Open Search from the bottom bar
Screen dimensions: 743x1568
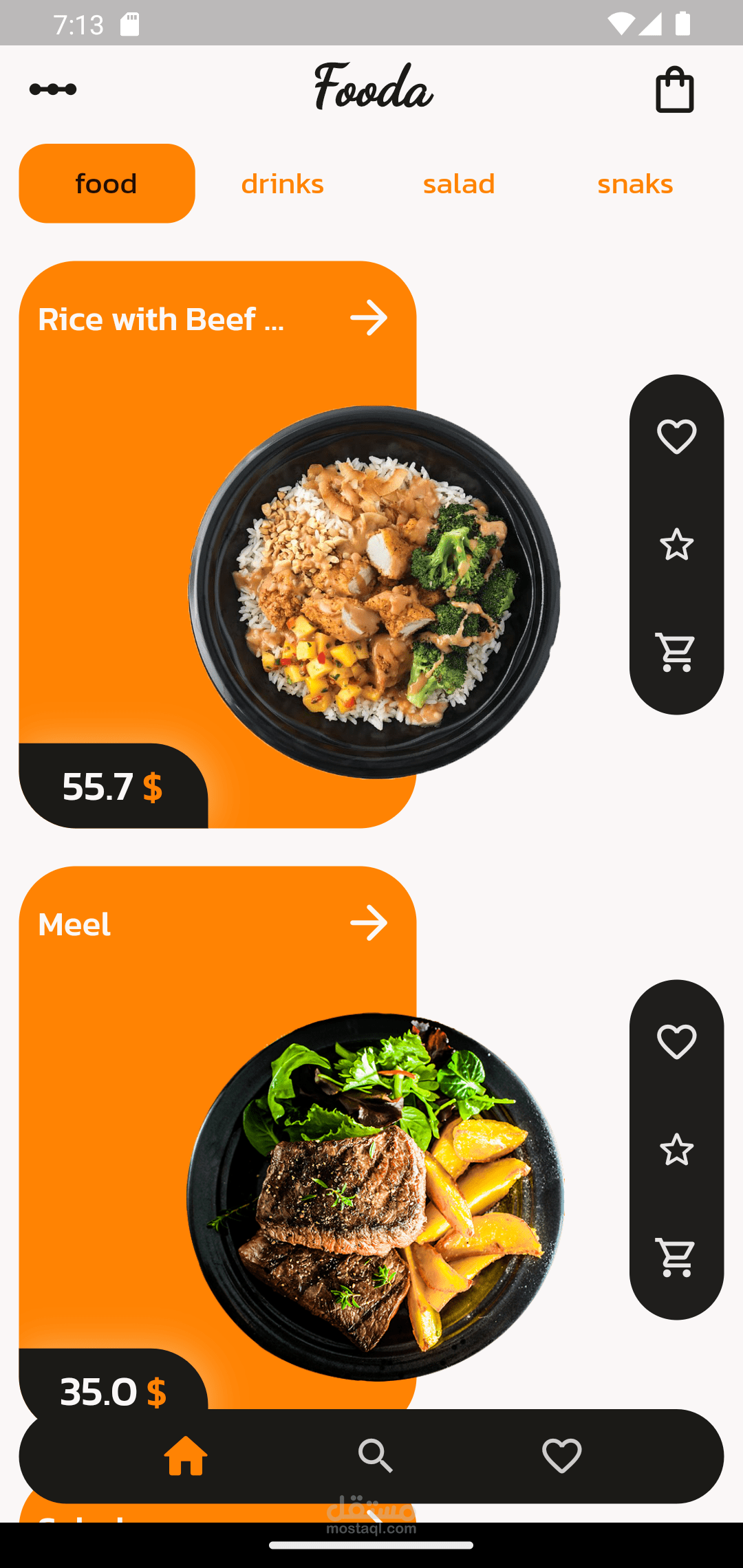point(375,1456)
